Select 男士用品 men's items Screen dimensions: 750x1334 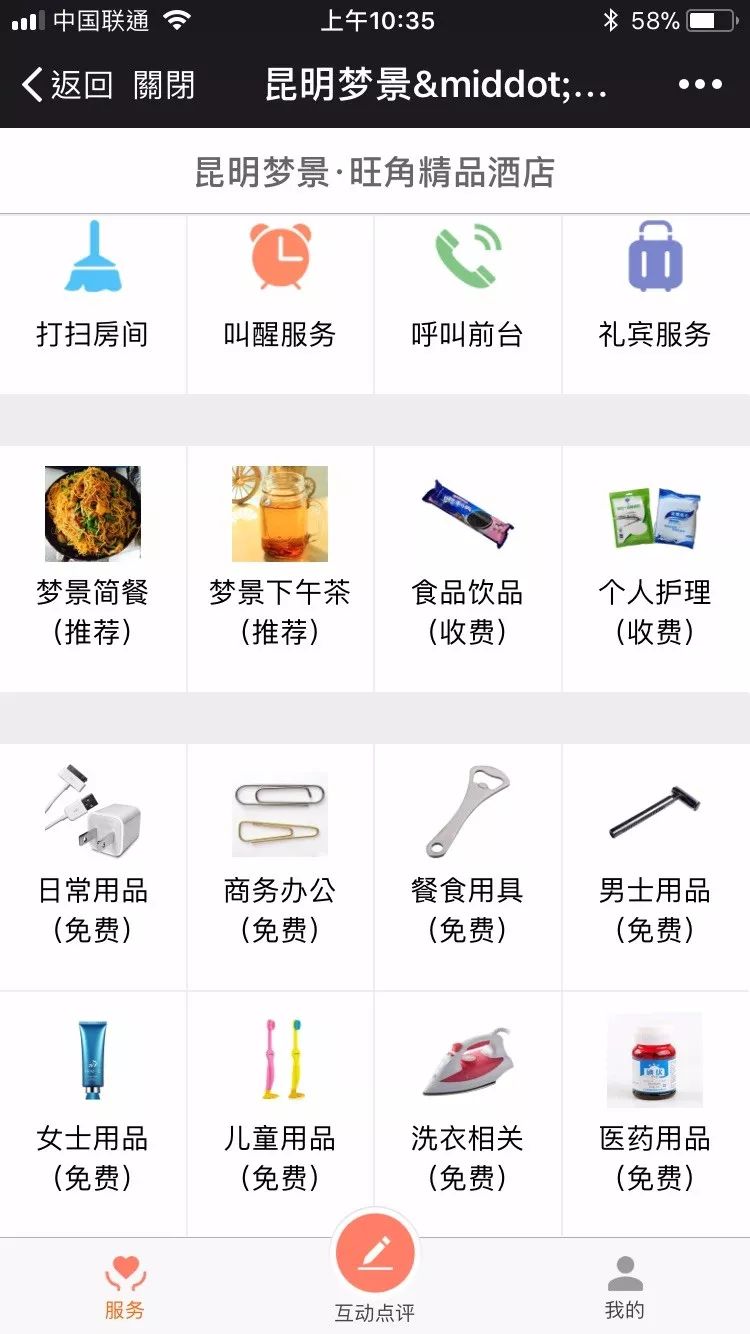pos(655,860)
